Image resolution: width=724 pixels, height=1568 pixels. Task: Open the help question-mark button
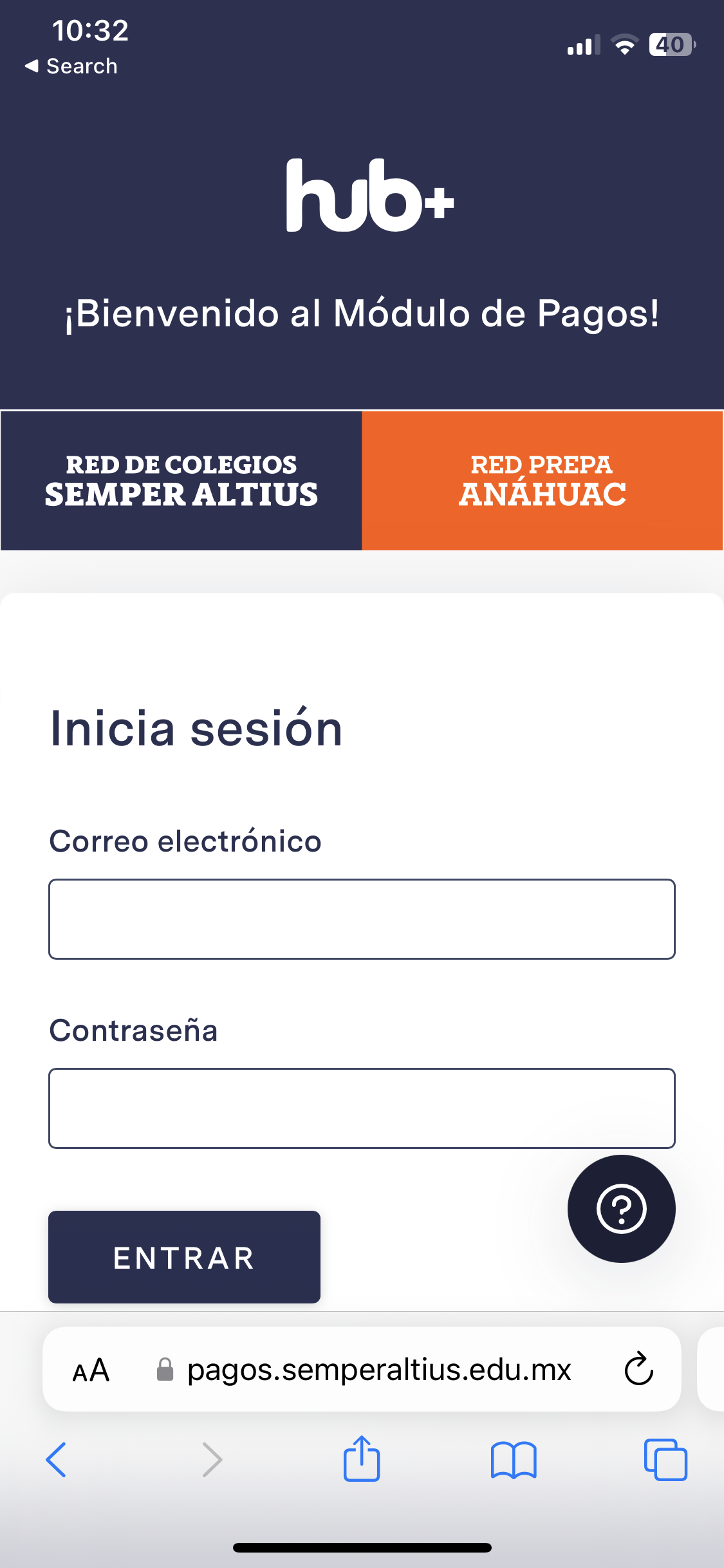click(x=622, y=1209)
